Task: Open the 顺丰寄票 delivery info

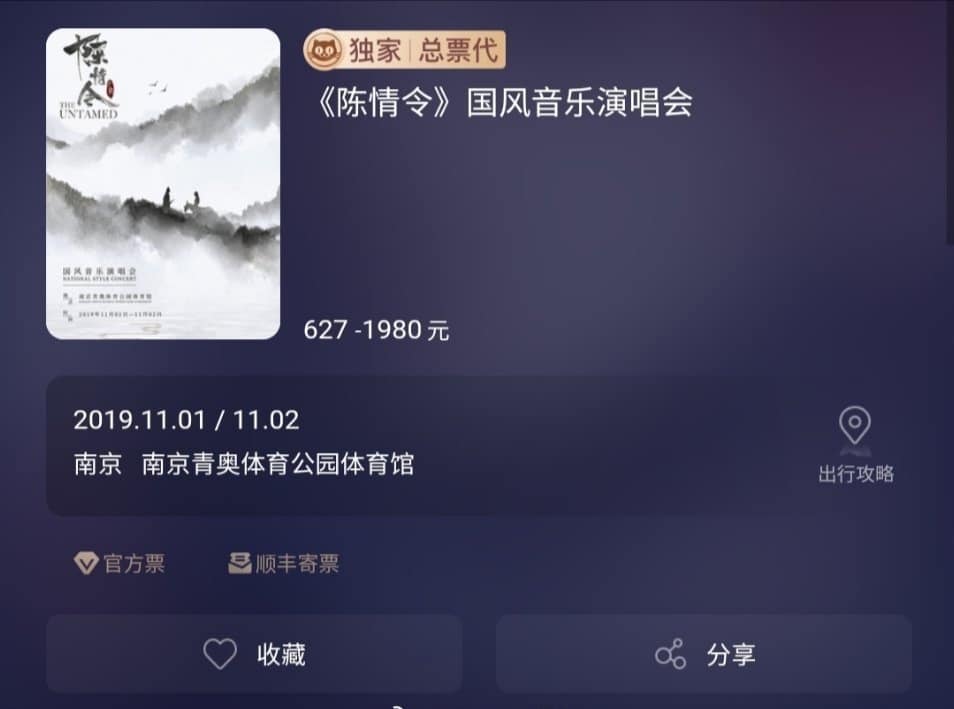Action: (x=284, y=564)
